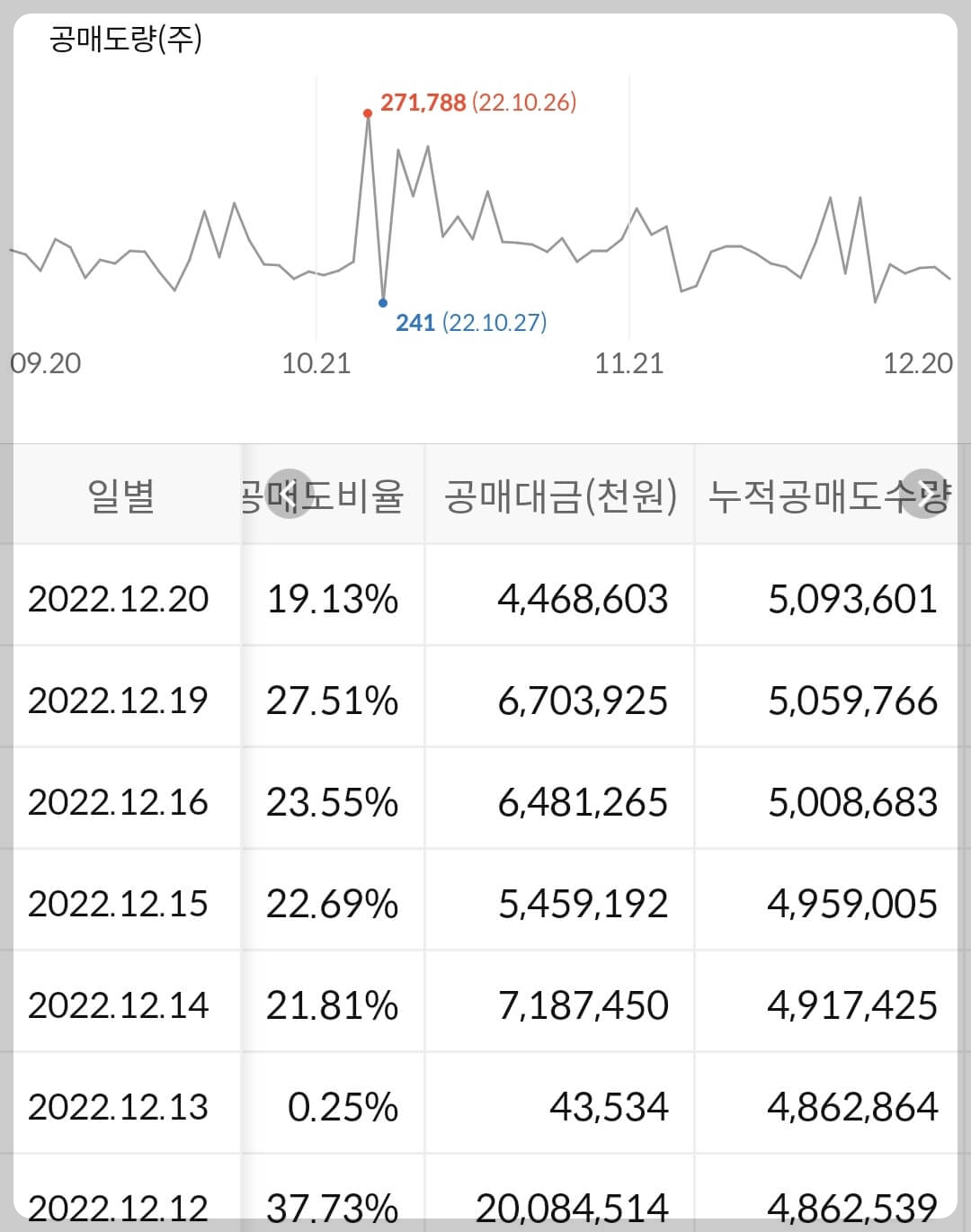Click the 271,788 (22.10.26) annotation text

[479, 103]
